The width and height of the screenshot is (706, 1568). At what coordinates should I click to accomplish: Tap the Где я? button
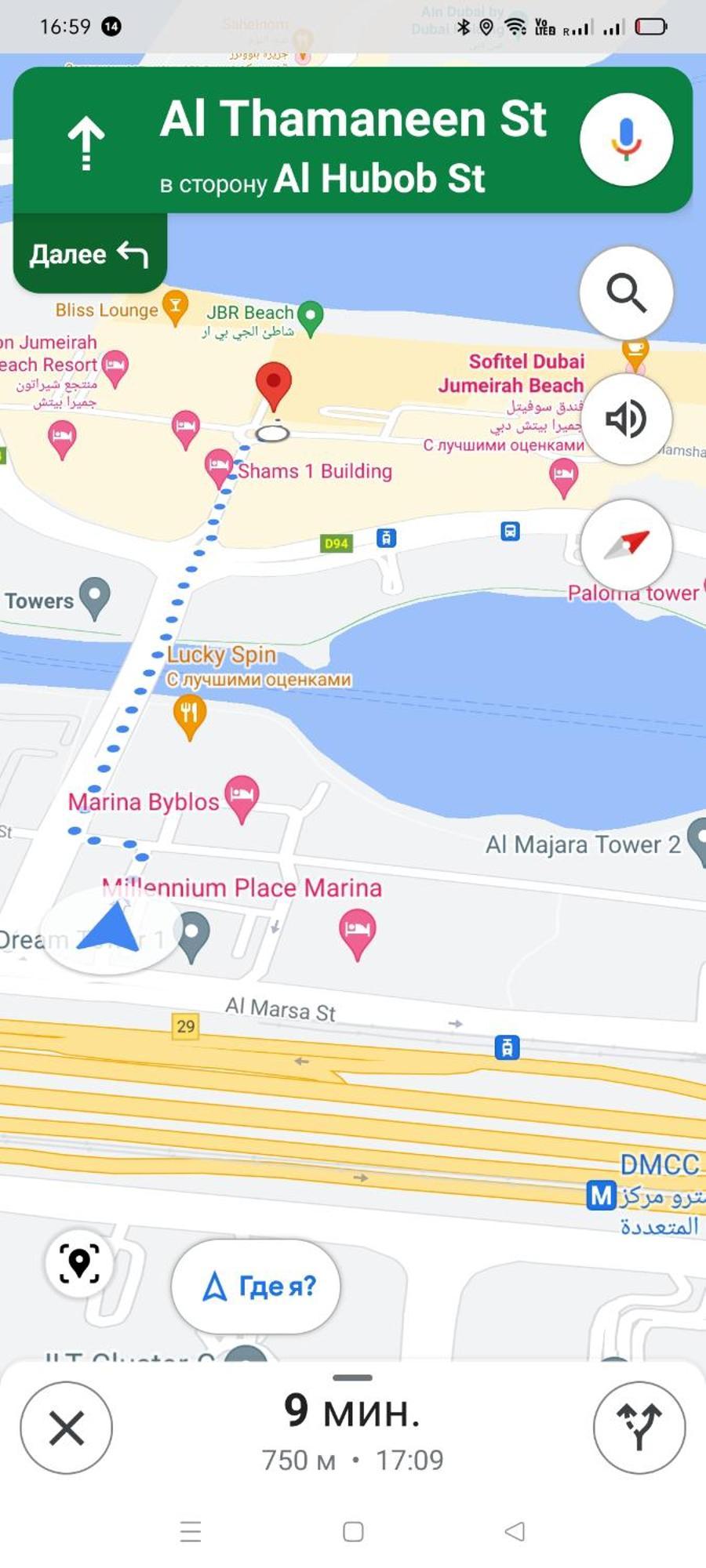[x=256, y=1287]
